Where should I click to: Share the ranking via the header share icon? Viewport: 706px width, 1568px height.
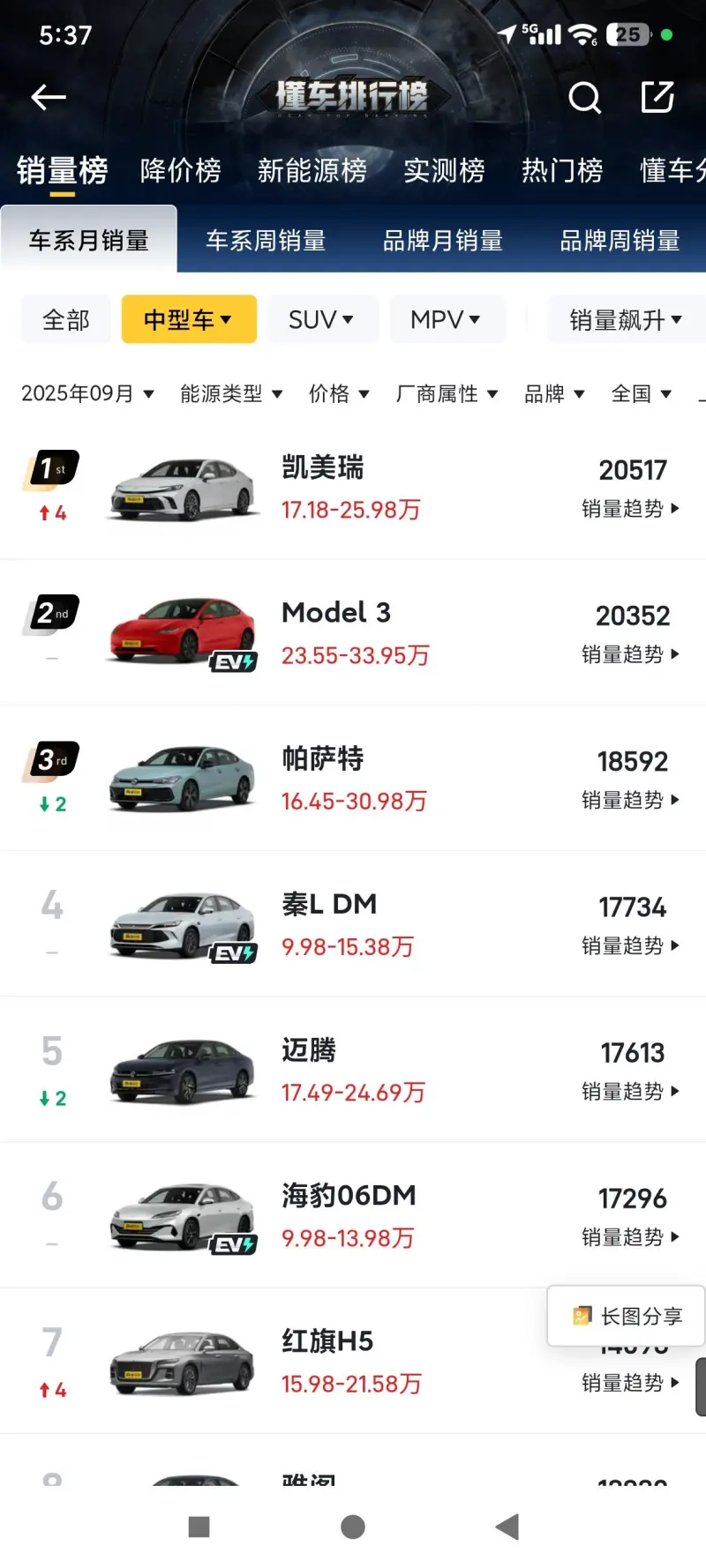tap(657, 97)
